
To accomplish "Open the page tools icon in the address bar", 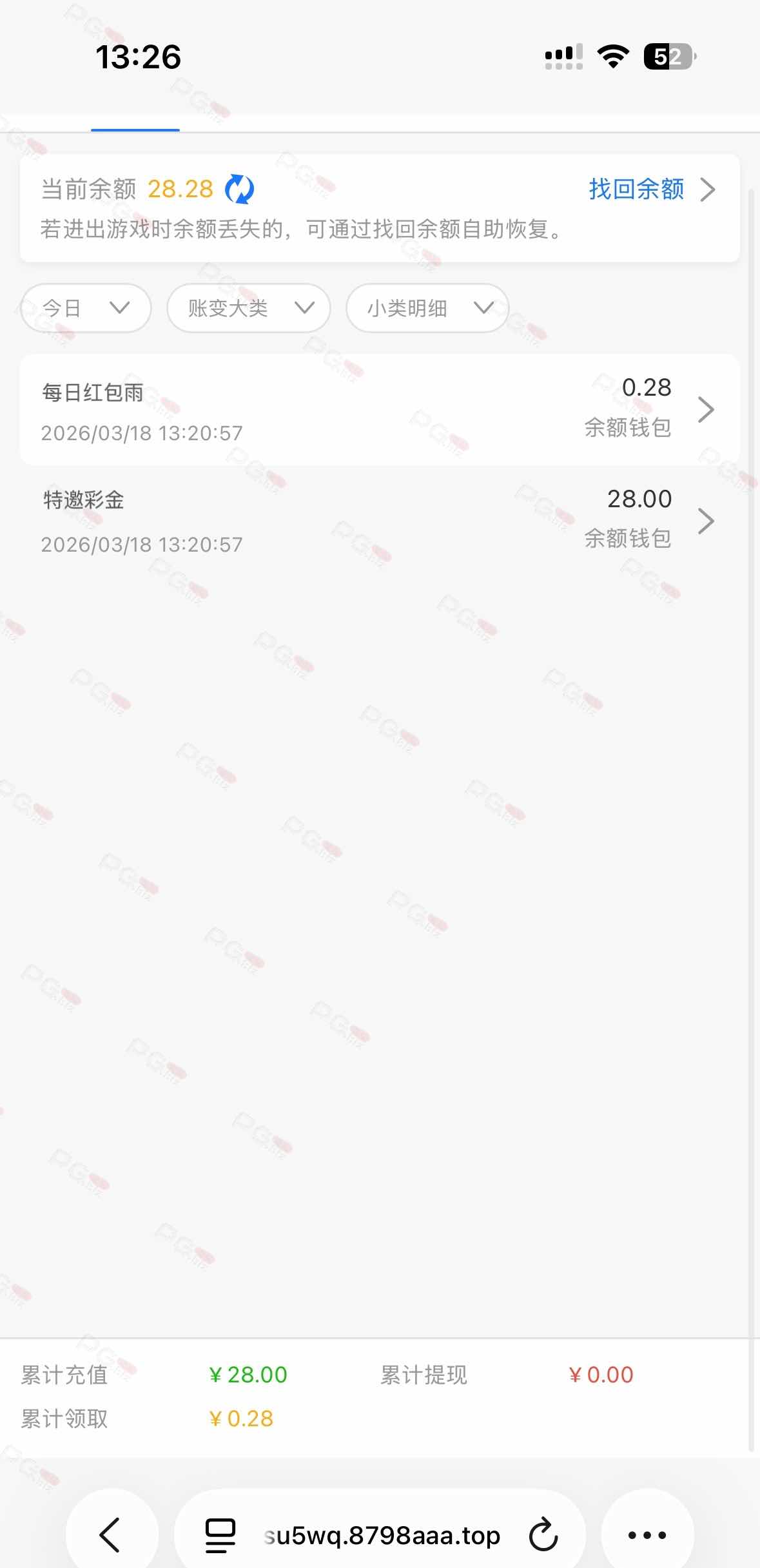I will [220, 1534].
